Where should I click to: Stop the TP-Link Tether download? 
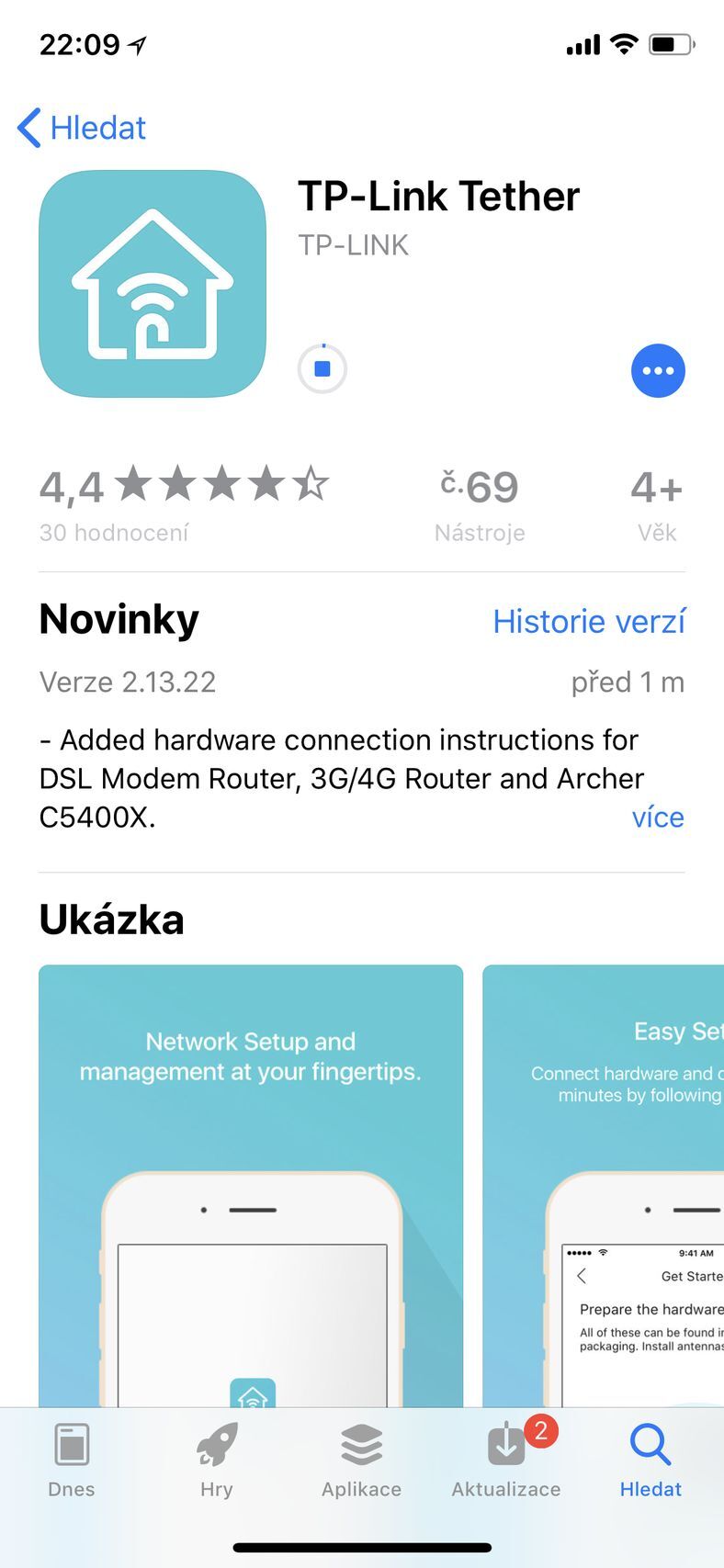[x=322, y=369]
